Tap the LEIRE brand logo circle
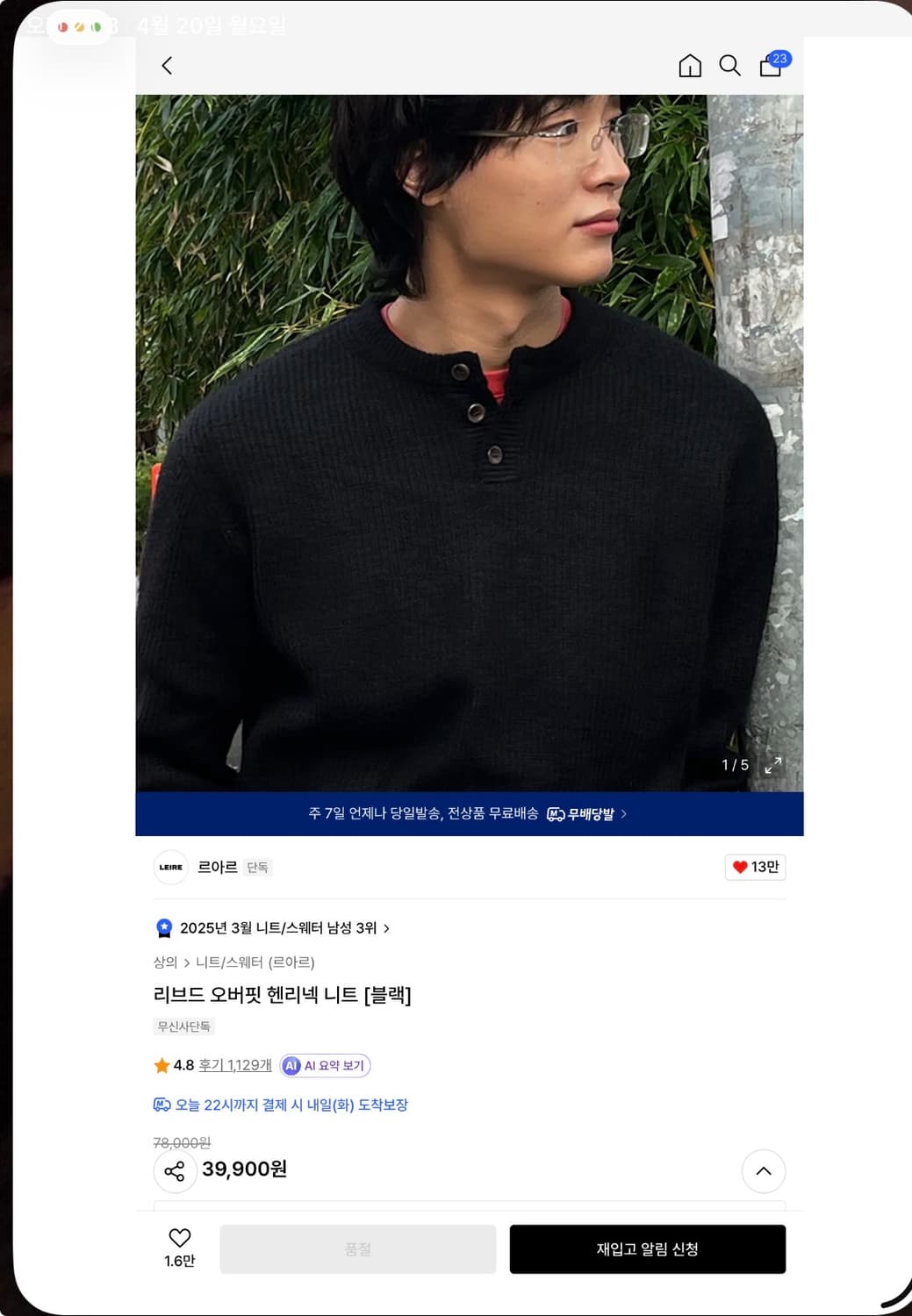Screen dimensions: 912x1316 coord(171,867)
